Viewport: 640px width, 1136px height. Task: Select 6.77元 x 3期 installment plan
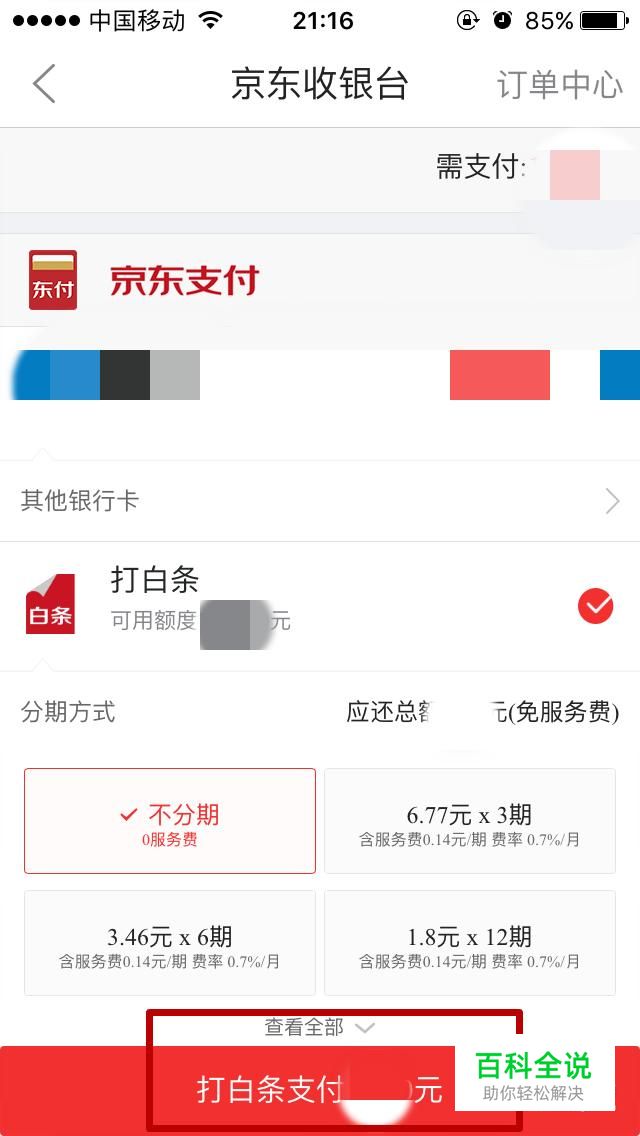[x=470, y=821]
